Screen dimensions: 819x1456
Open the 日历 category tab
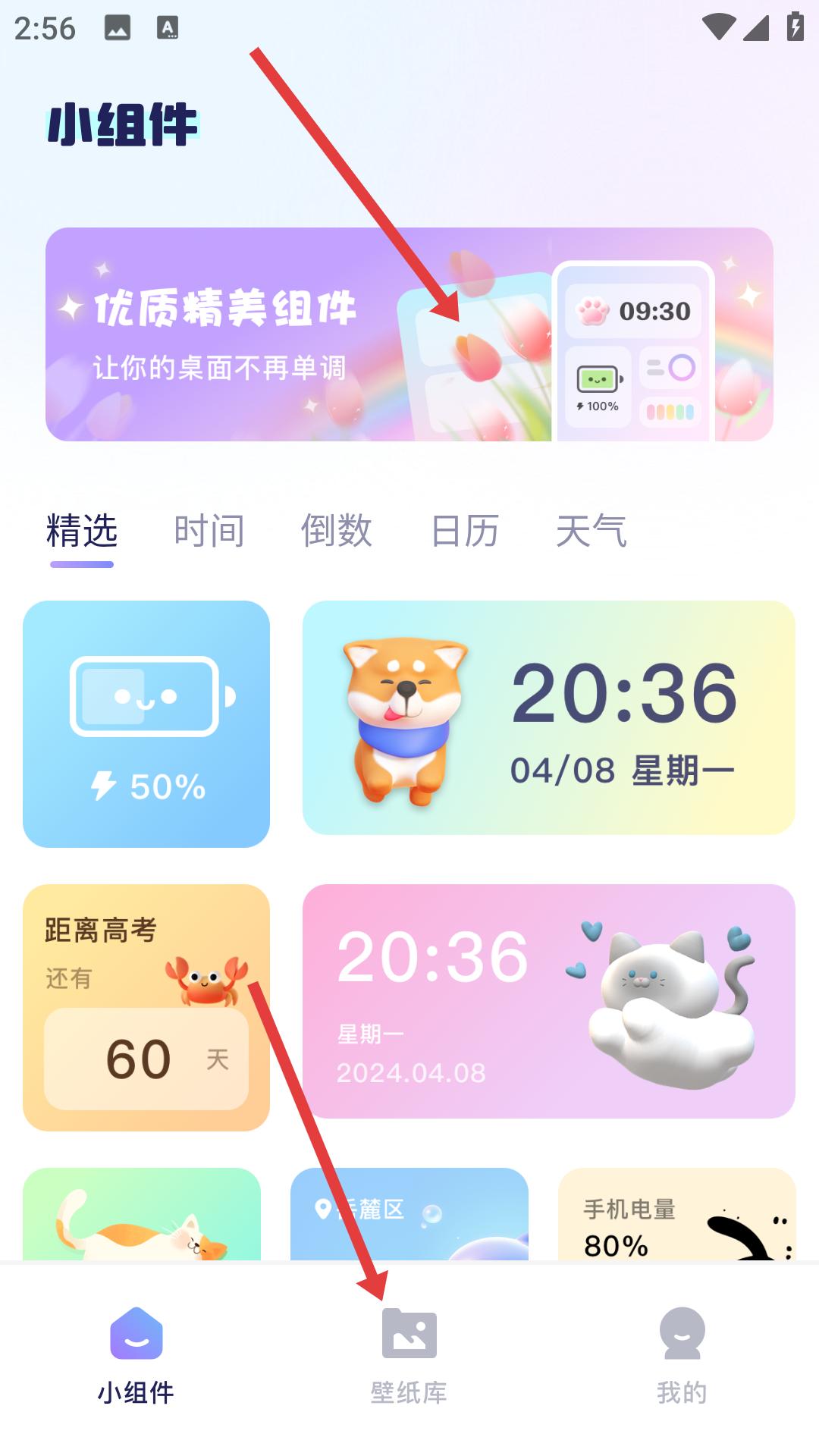pos(464,531)
